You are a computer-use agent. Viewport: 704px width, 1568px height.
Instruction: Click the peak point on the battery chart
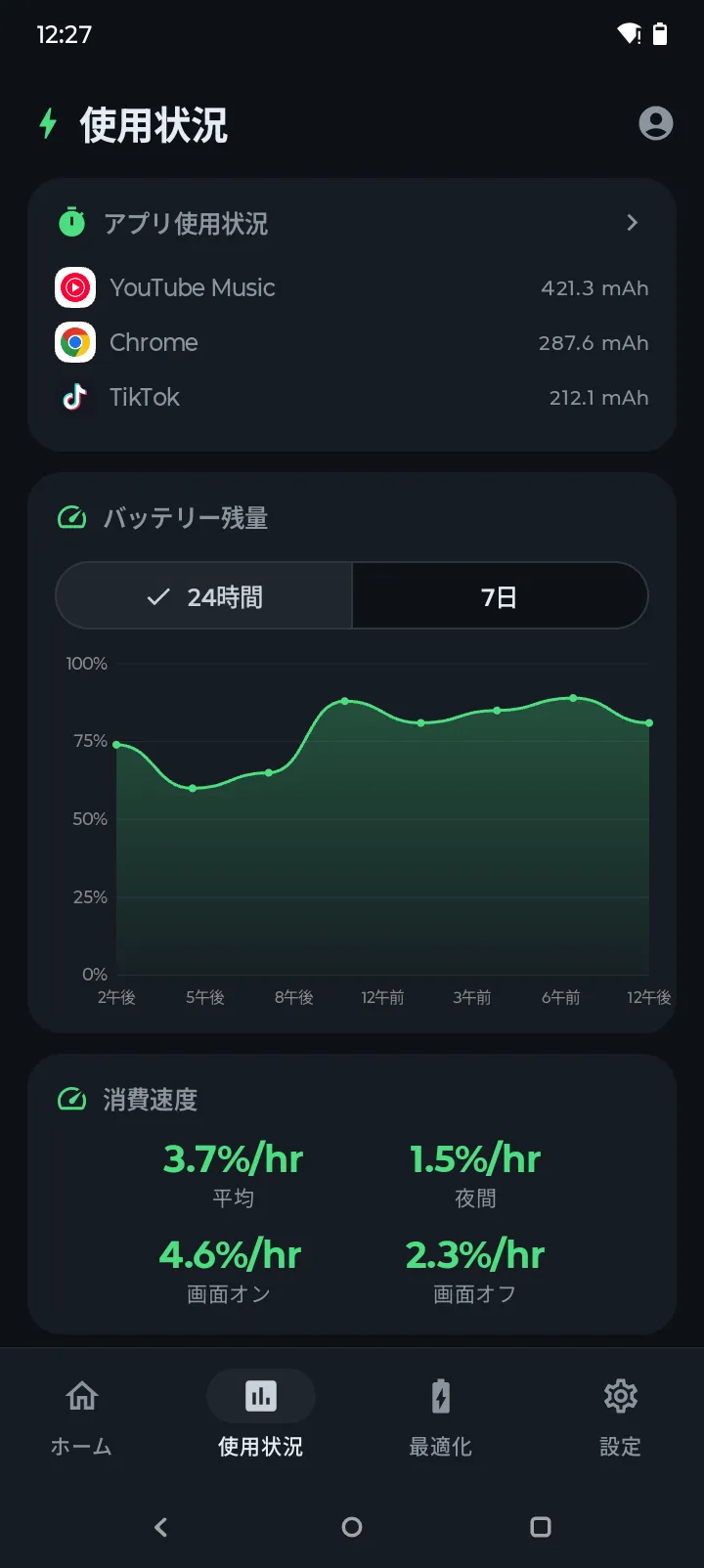point(572,698)
